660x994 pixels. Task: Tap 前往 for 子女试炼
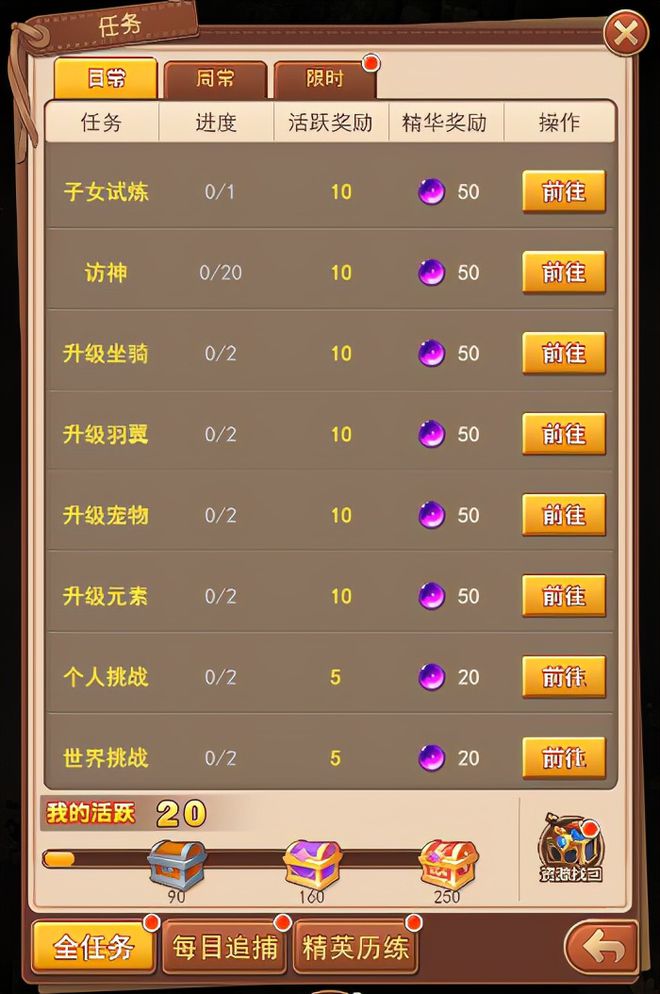click(x=563, y=191)
